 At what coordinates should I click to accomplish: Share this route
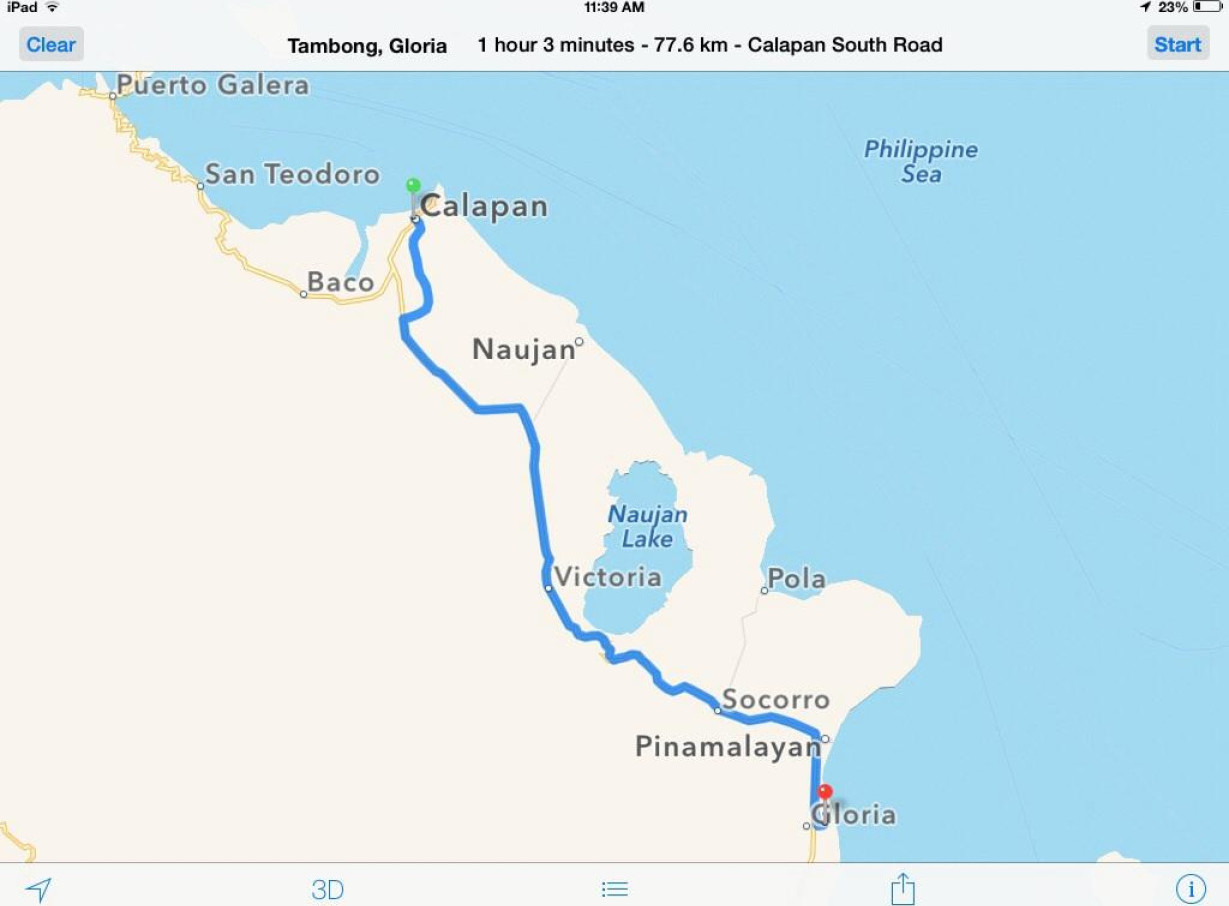tap(902, 888)
